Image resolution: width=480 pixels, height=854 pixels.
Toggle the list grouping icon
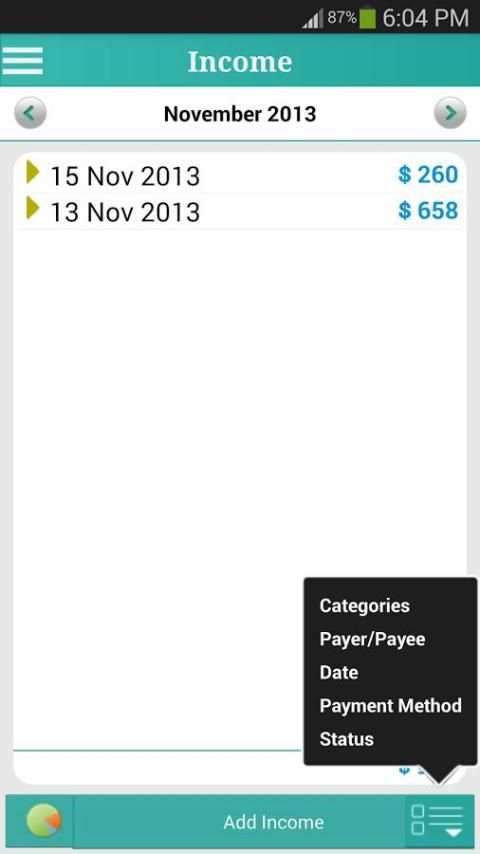[438, 821]
